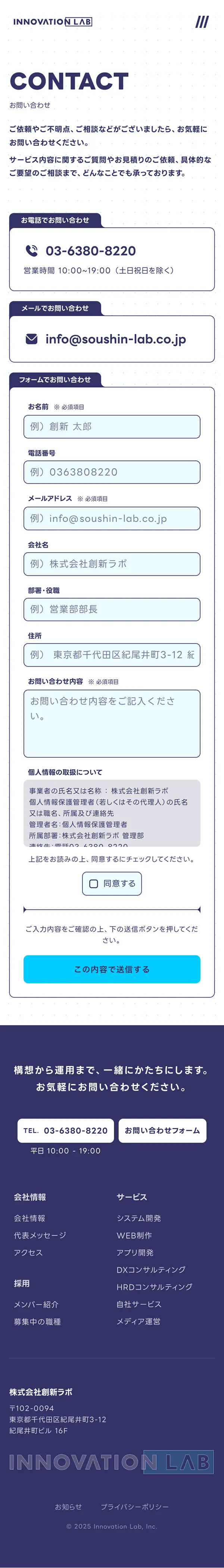The image size is (224, 1568).
Task: Go to the アクセス page
Action: coord(29,1252)
